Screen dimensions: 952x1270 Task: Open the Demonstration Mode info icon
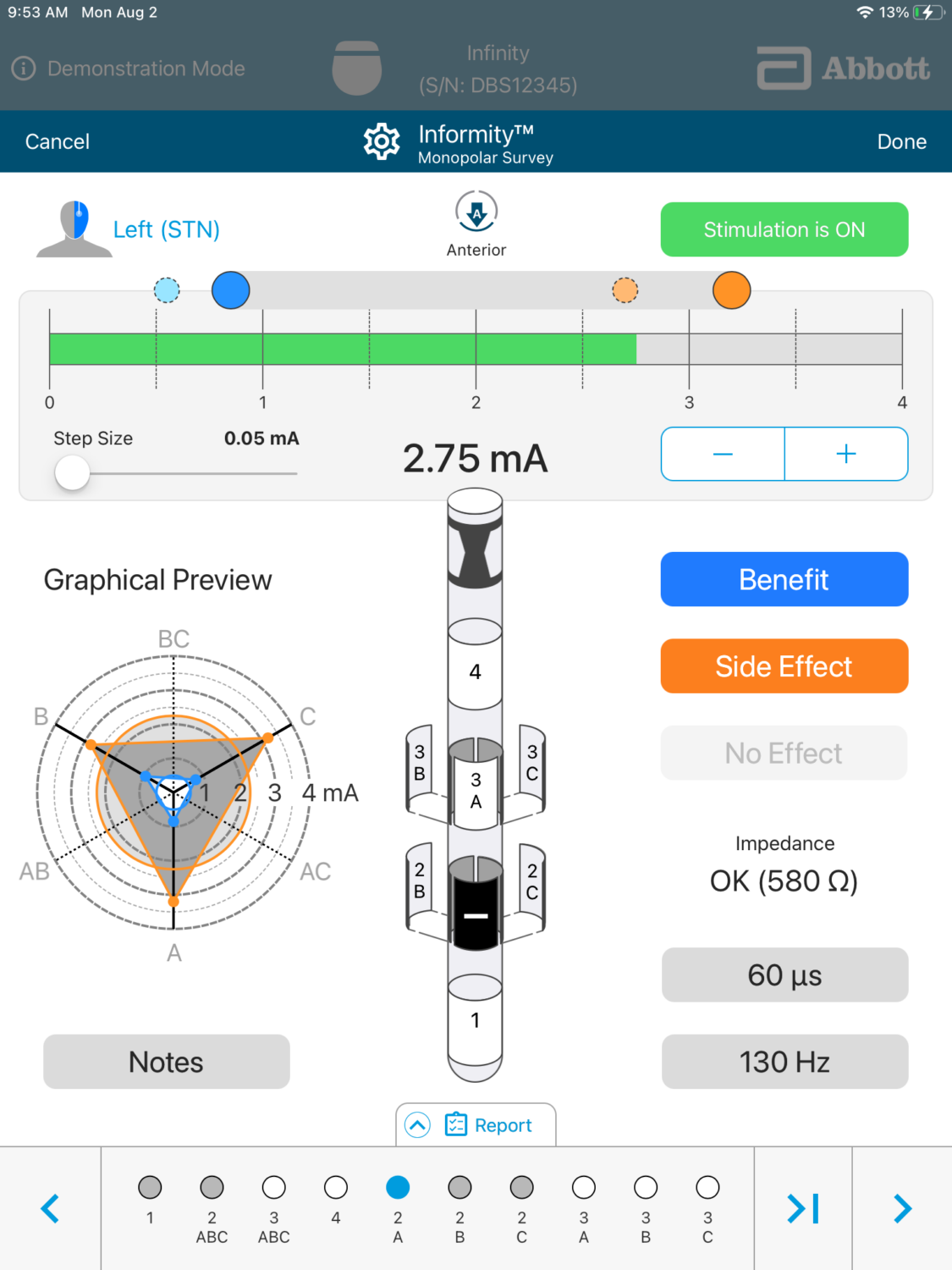click(x=24, y=69)
